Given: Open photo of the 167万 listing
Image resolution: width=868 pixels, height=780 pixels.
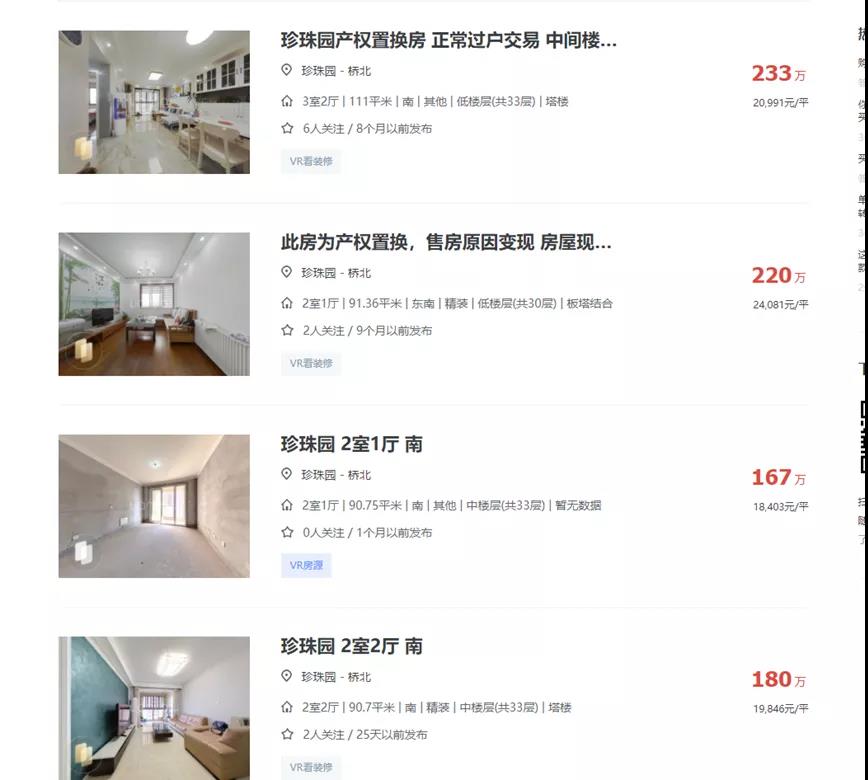Looking at the screenshot, I should [x=154, y=506].
